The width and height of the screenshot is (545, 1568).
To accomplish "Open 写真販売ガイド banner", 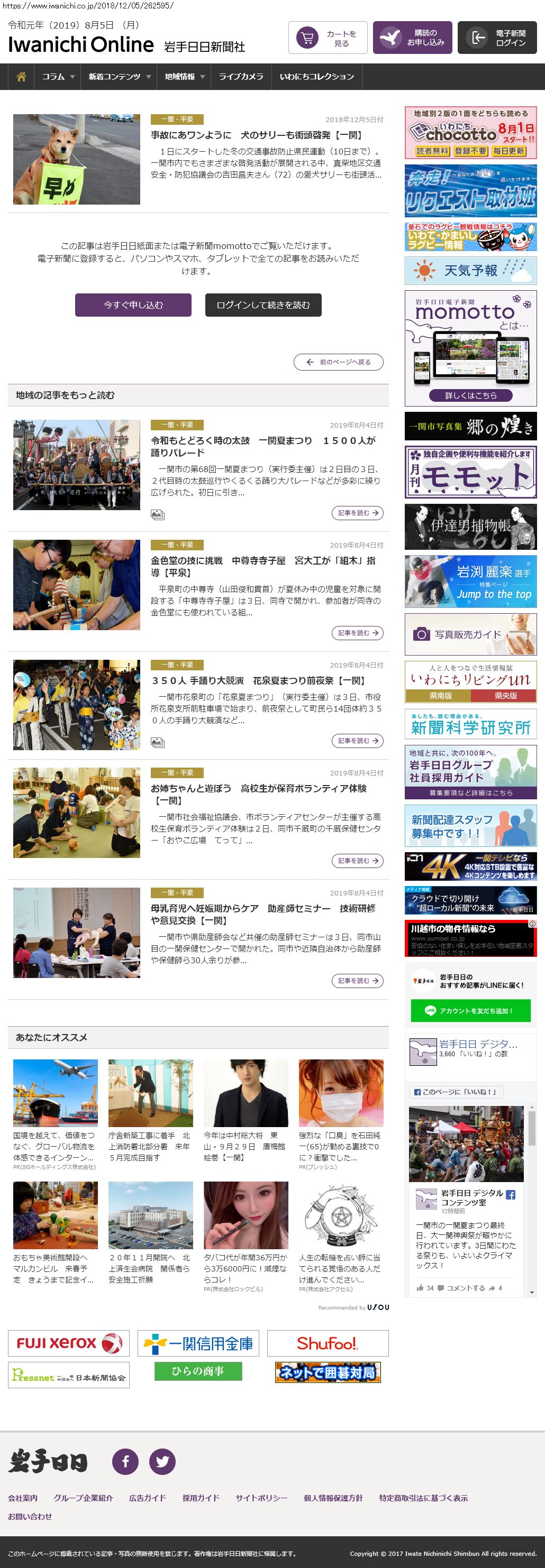I will [470, 634].
